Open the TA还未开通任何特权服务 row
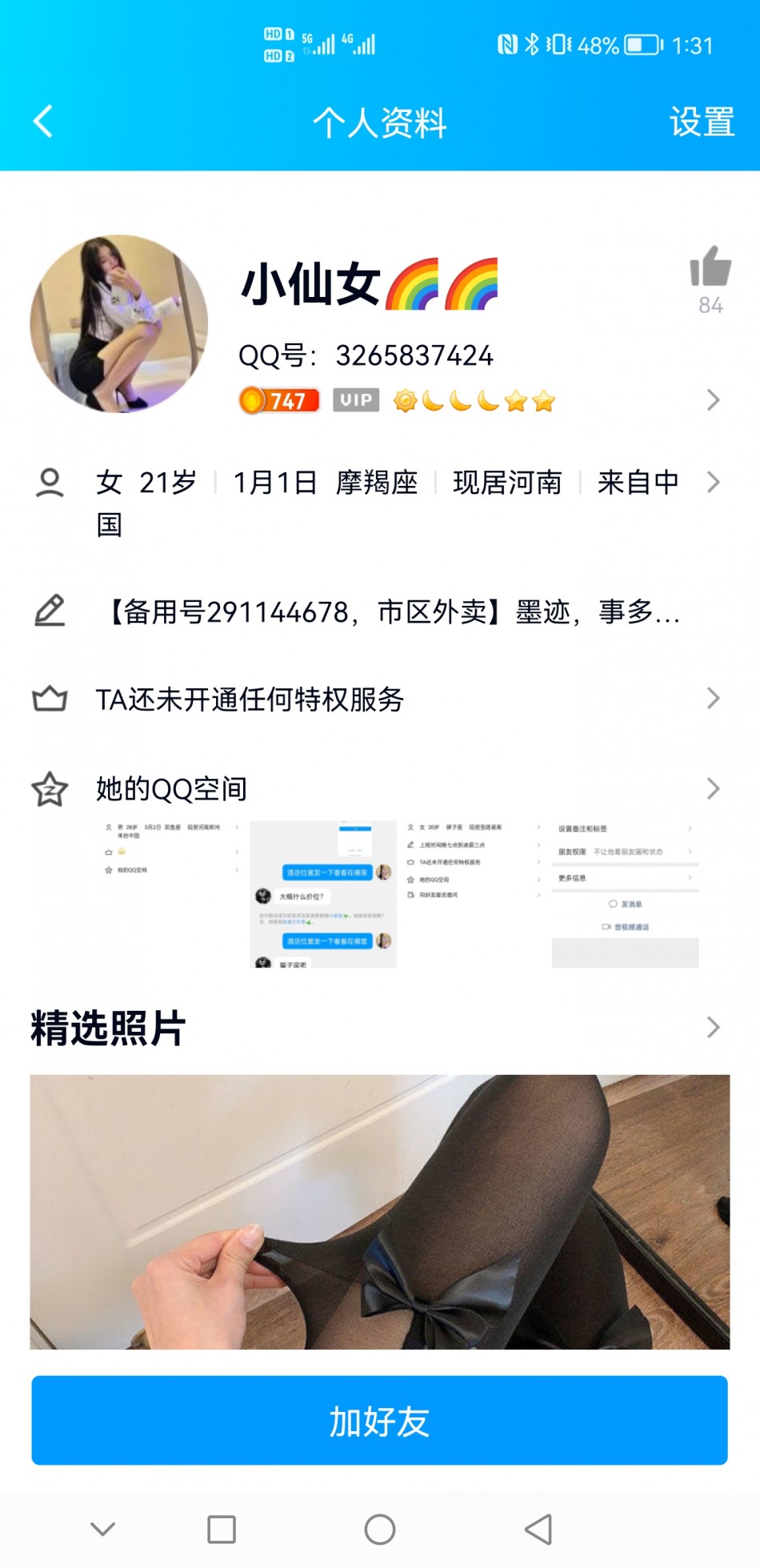 point(376,700)
